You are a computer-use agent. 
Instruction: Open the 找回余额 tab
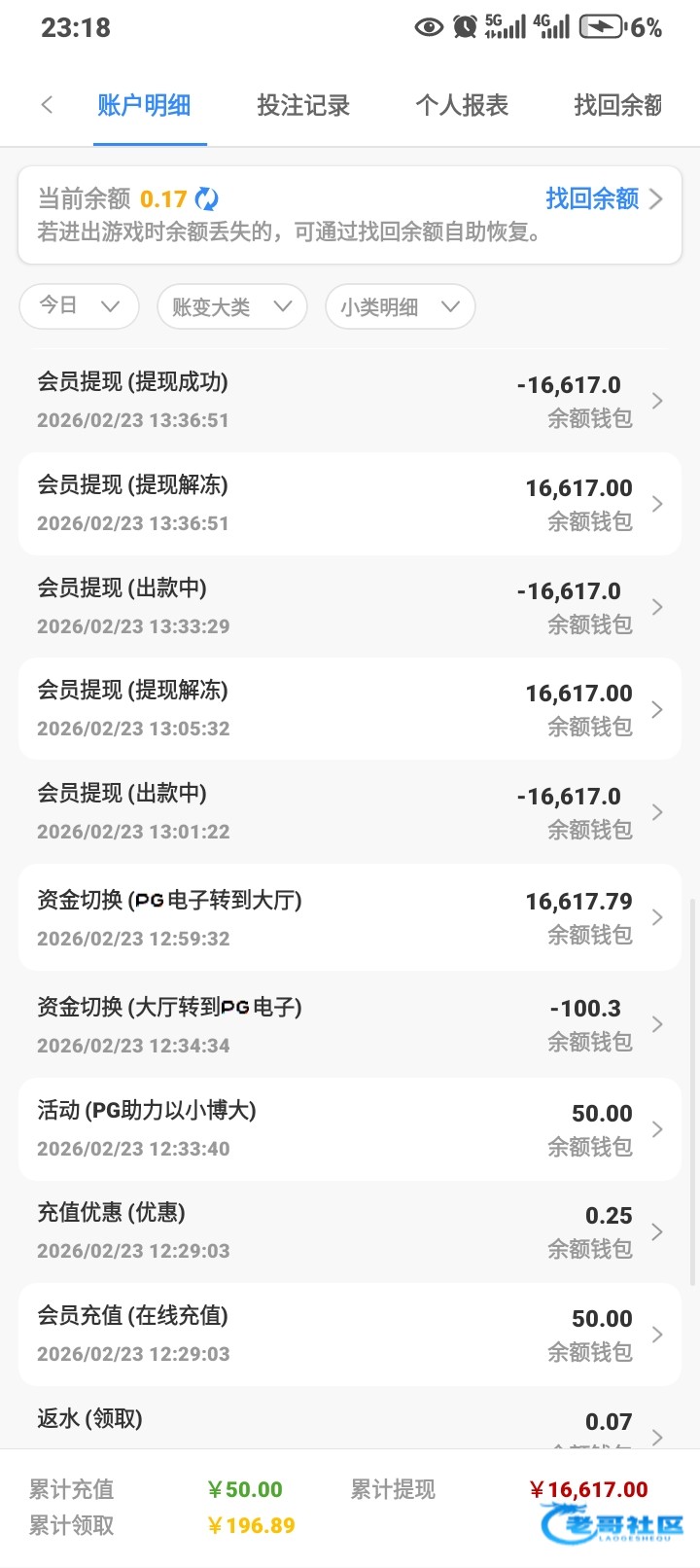point(618,105)
